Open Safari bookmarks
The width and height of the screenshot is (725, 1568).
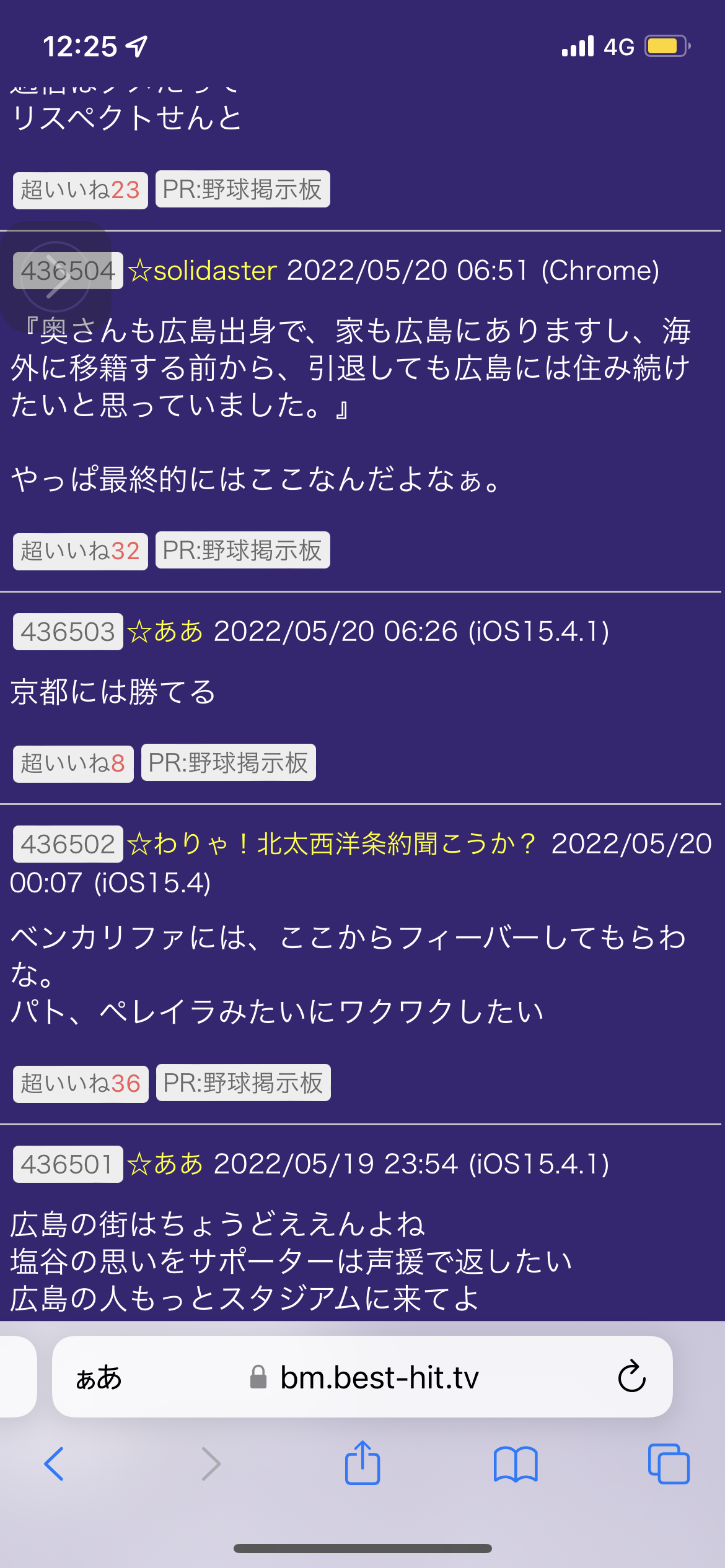[x=516, y=1464]
